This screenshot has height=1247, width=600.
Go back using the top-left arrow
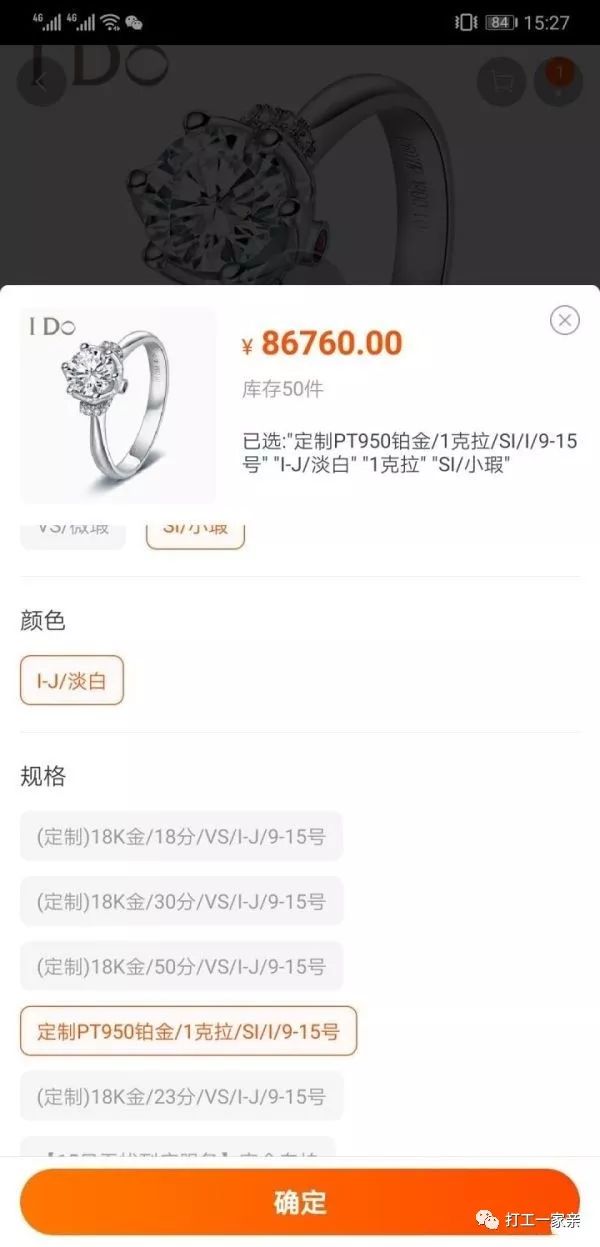(41, 83)
